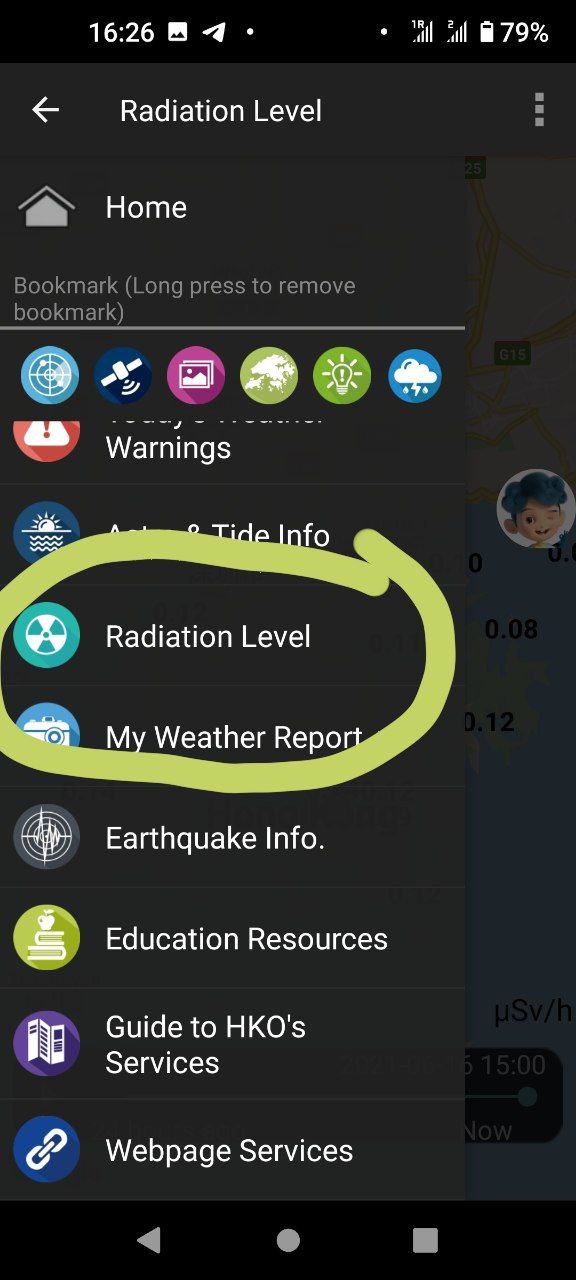Tap the cartoon assistant avatar
The image size is (576, 1280).
(537, 508)
